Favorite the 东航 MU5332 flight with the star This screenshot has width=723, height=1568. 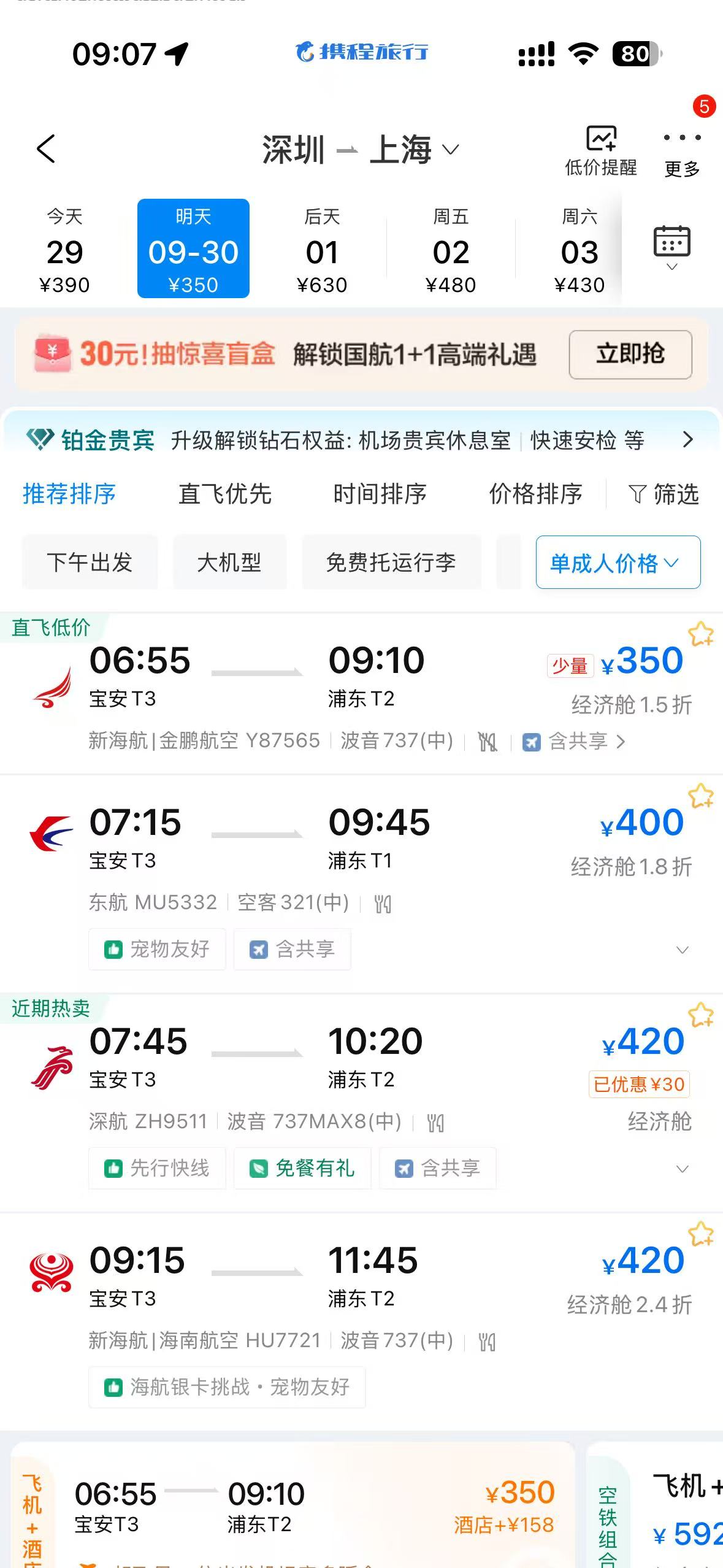(x=700, y=796)
